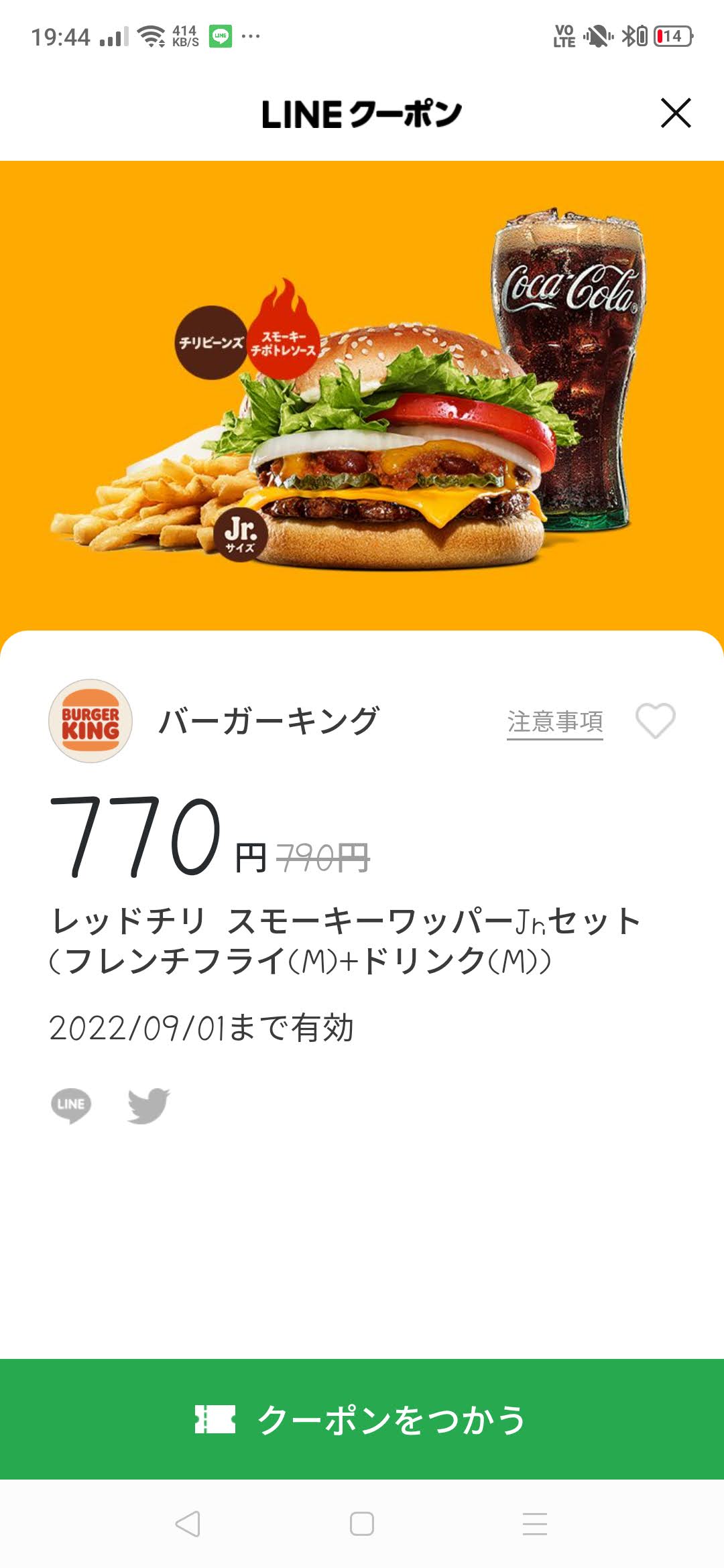Open the 注意事項 notes link

click(x=555, y=722)
